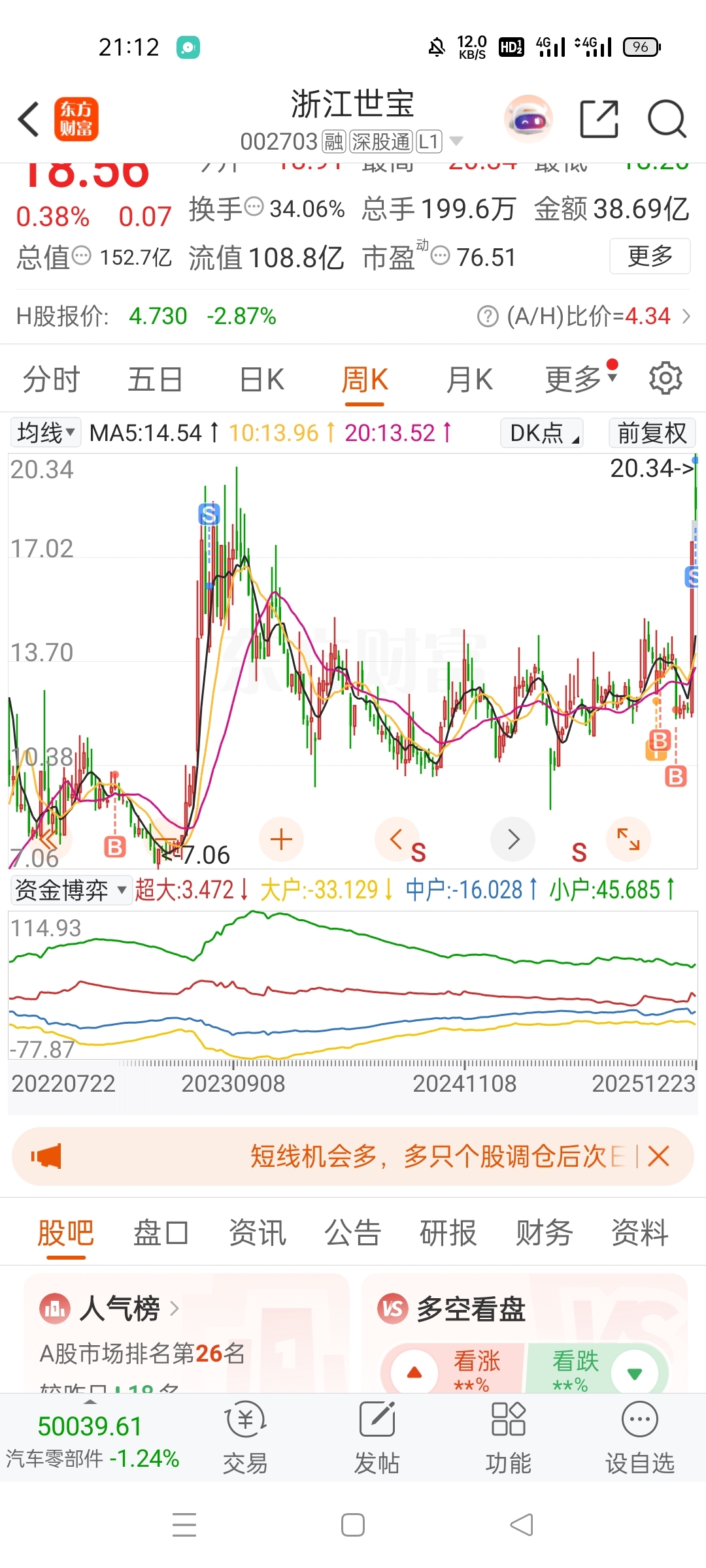This screenshot has height=1568, width=706.
Task: Switch to the 日K chart
Action: coord(261,380)
